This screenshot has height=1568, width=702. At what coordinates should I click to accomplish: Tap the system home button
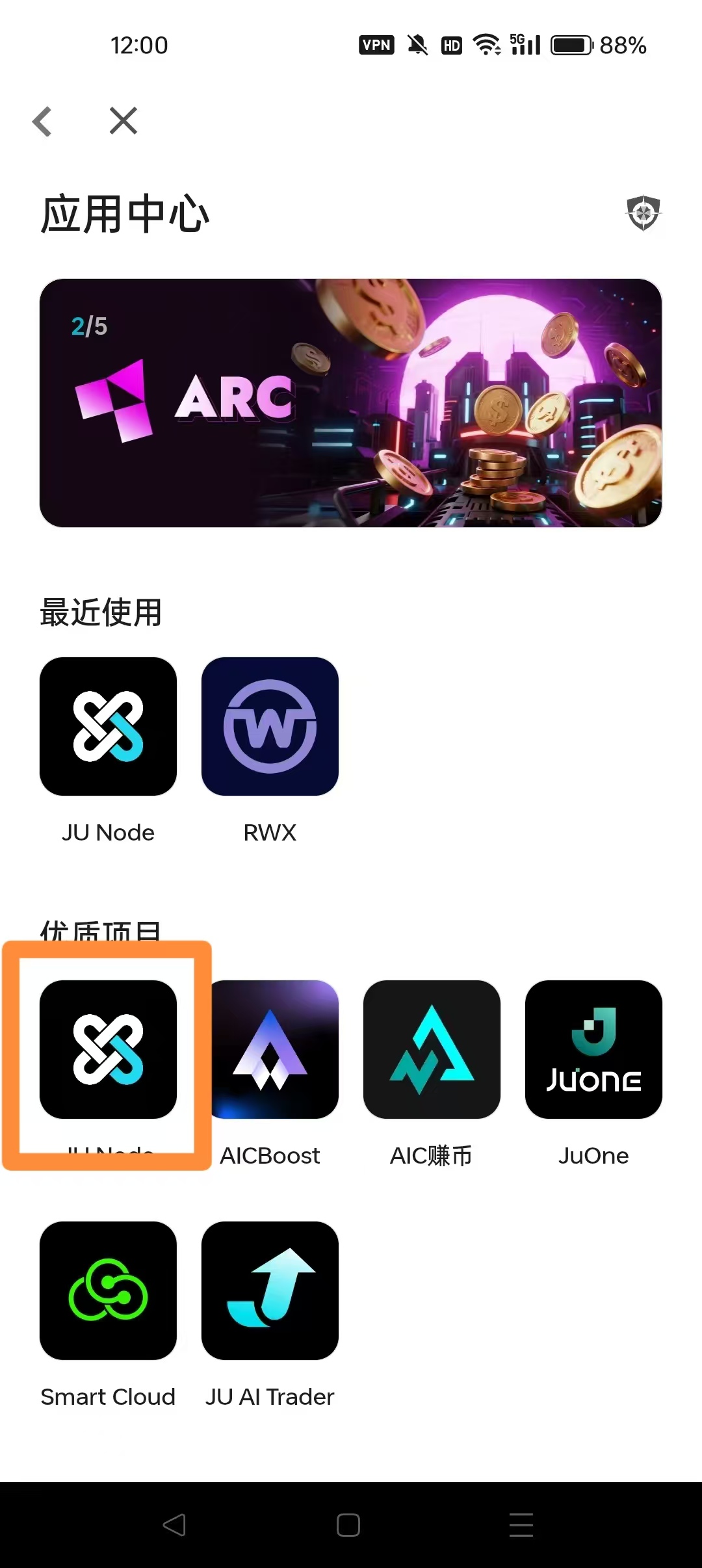(348, 1524)
